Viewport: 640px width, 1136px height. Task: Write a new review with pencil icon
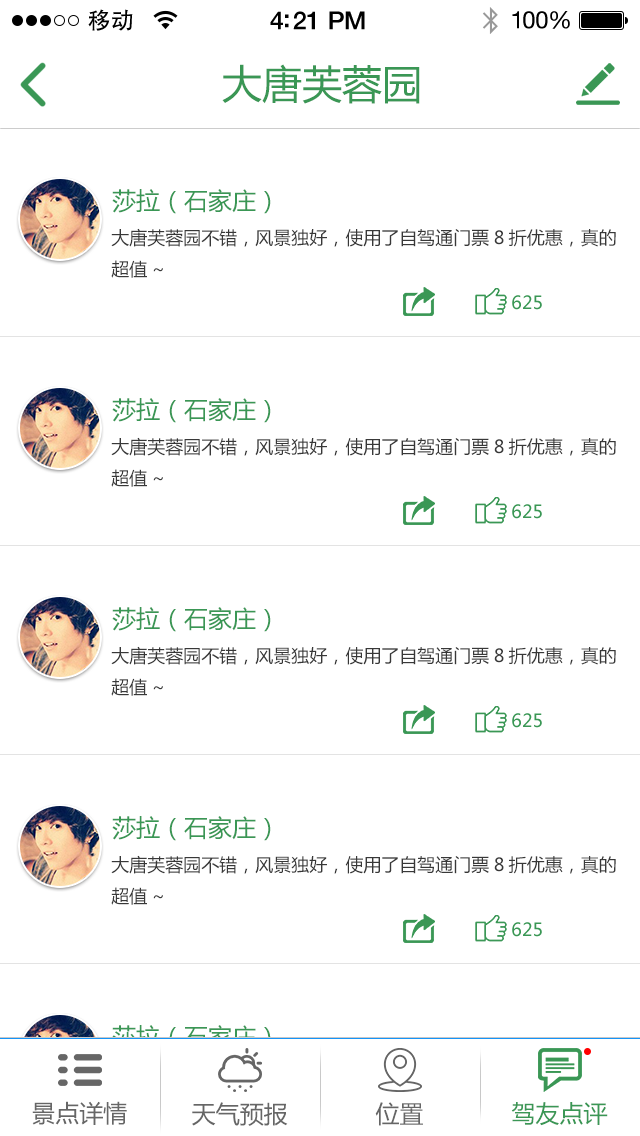pos(598,84)
